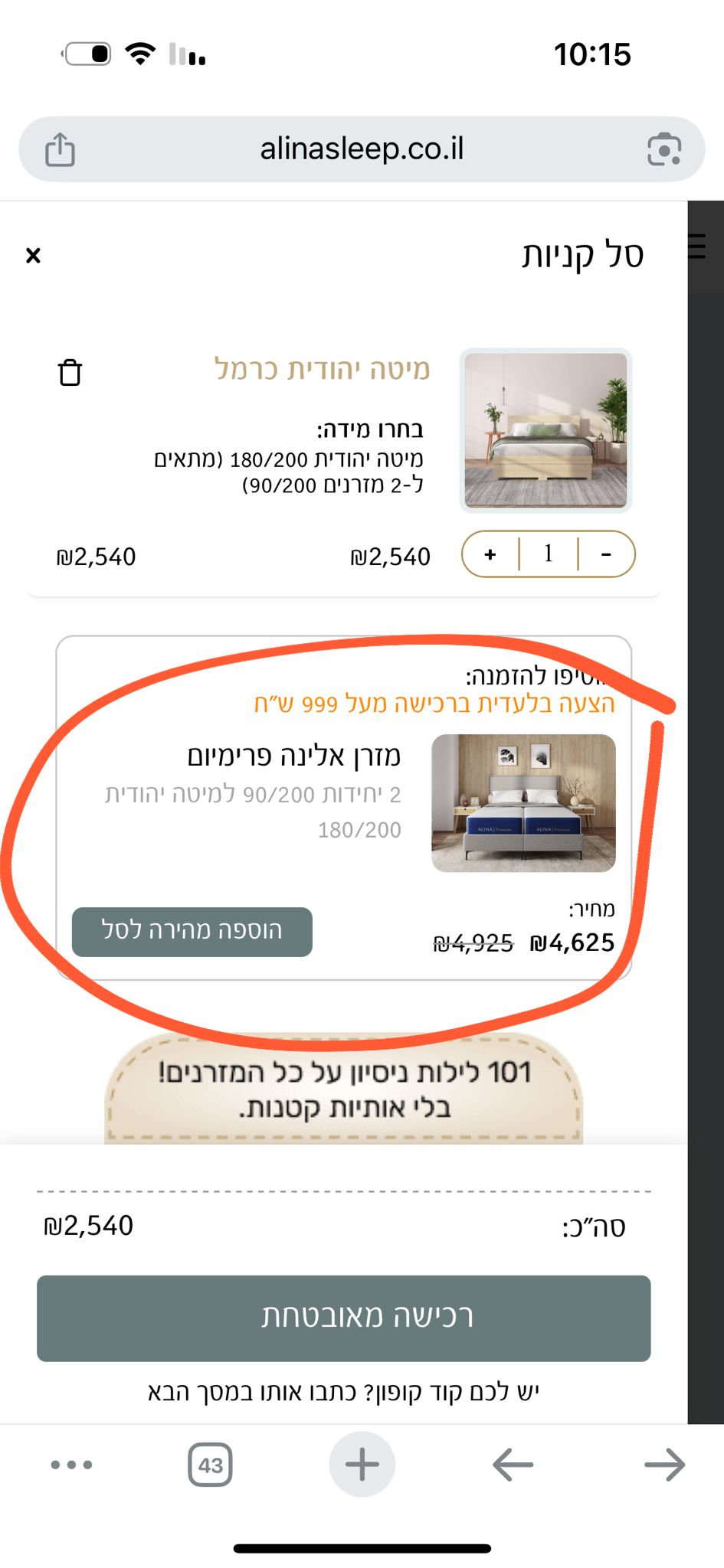Delete the Carmel Jewish bed from the cart

(70, 373)
